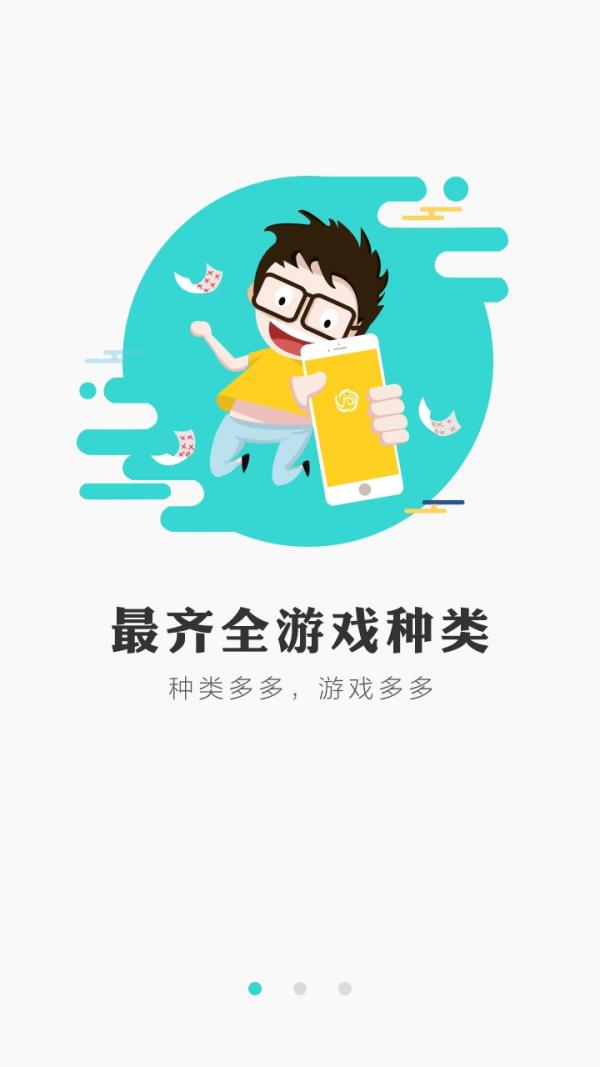Select the second page indicator dot

(x=300, y=988)
